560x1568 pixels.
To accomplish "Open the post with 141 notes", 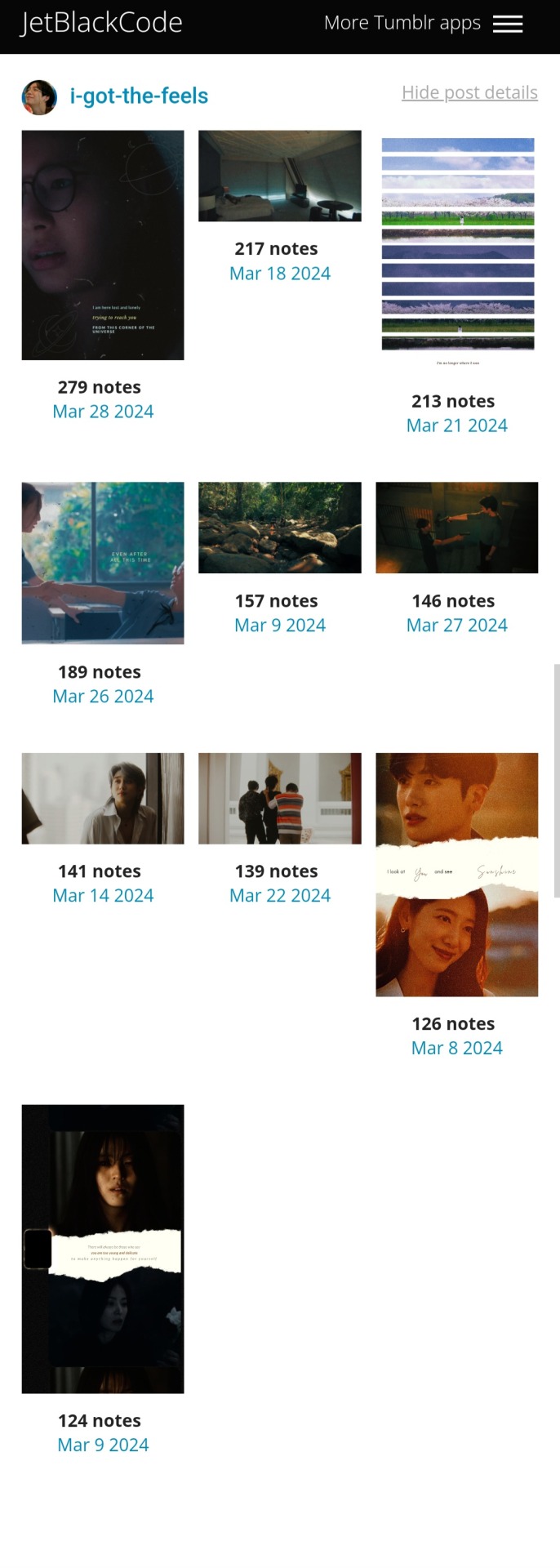I will [x=103, y=798].
